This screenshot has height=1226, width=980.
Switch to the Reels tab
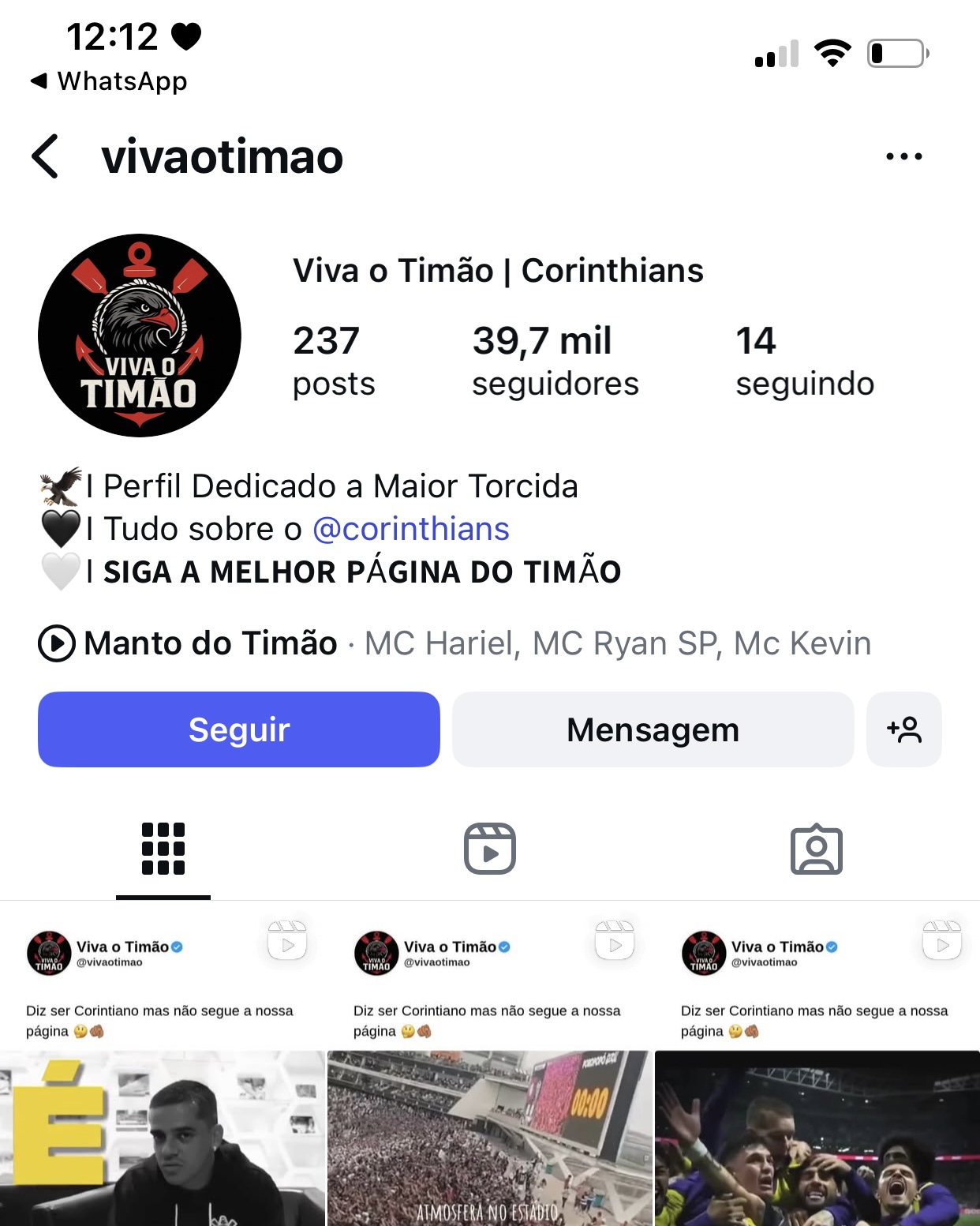[x=489, y=849]
